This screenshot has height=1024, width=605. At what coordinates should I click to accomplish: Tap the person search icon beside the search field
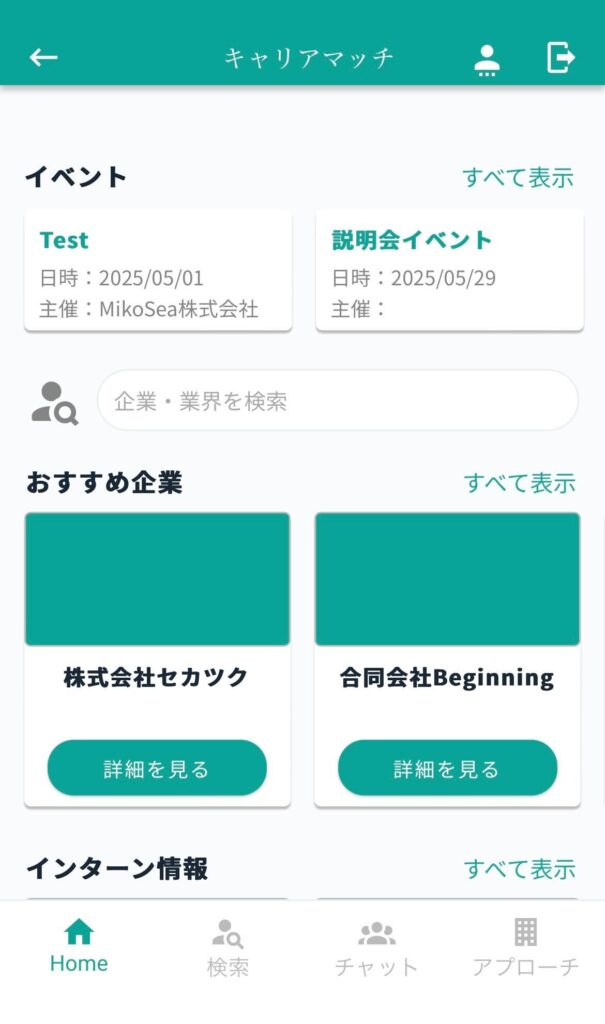[x=55, y=403]
